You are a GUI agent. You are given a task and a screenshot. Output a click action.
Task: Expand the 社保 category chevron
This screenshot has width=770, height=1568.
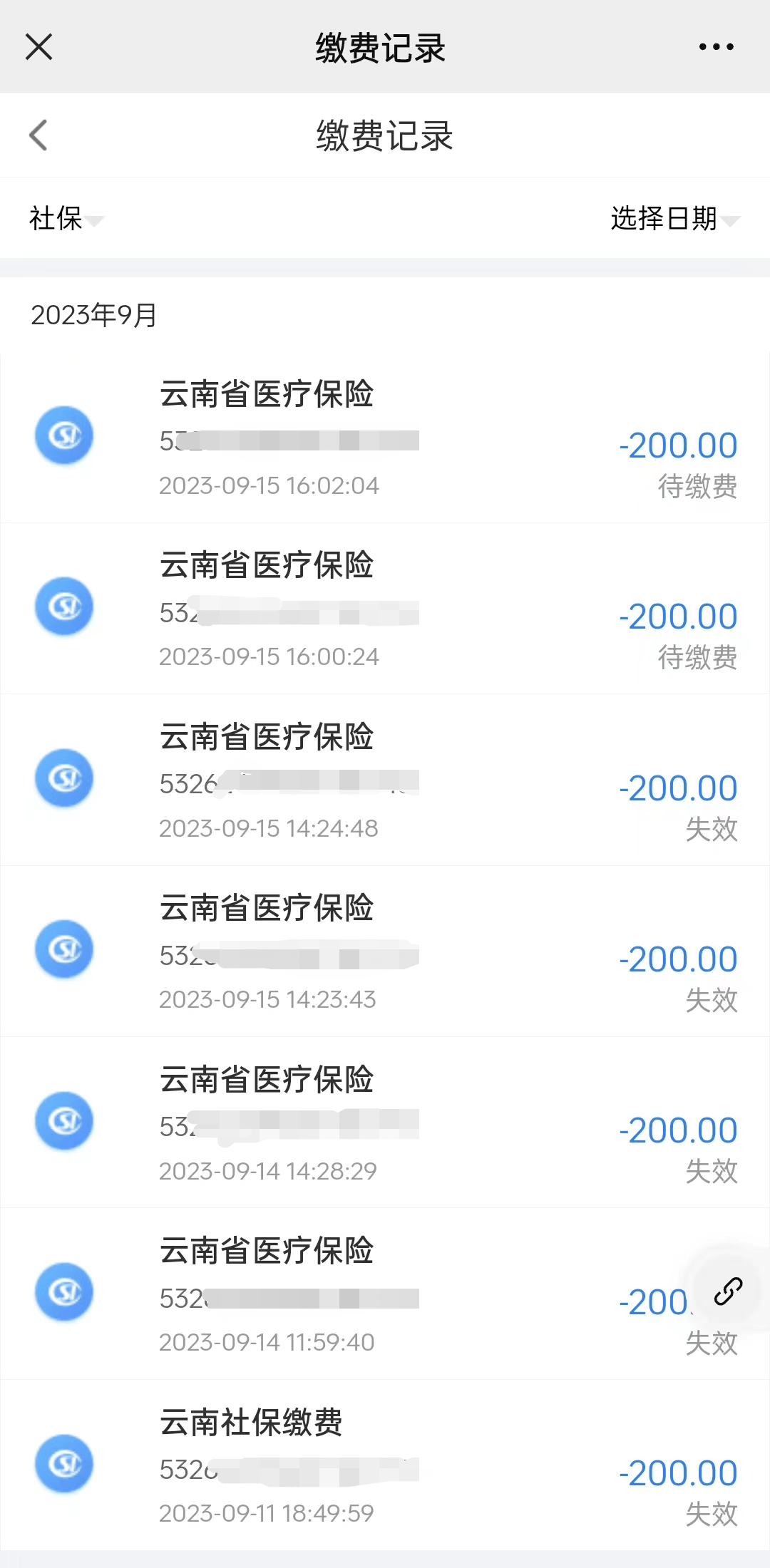pos(95,222)
